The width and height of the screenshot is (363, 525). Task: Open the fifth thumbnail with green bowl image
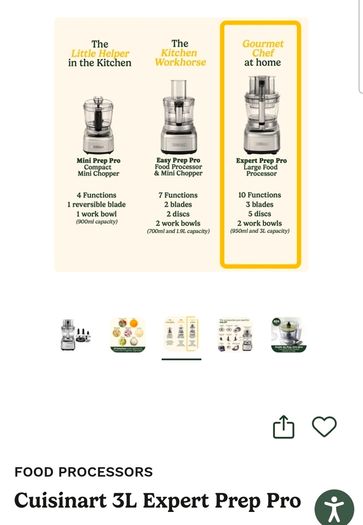[x=288, y=335]
